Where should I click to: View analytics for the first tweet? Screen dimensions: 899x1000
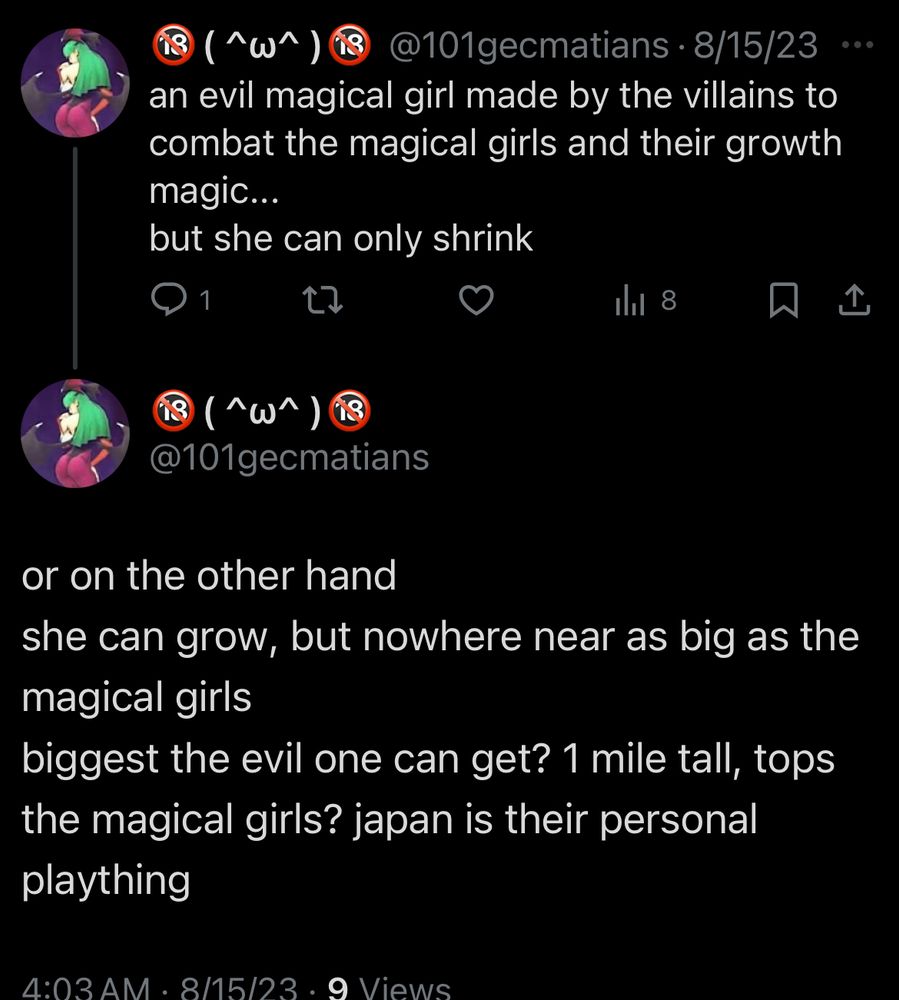click(630, 301)
